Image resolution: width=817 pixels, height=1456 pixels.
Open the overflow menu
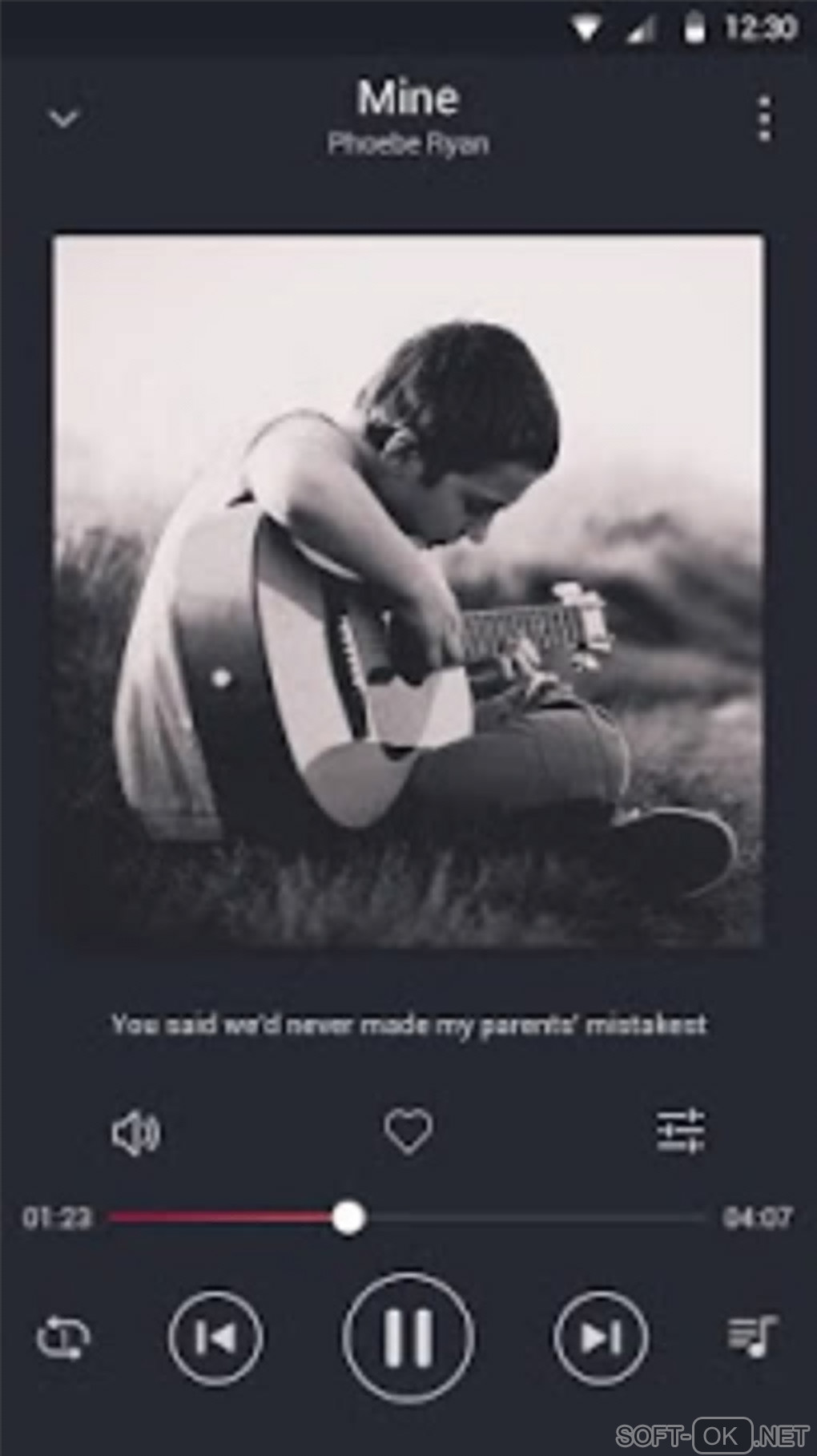(x=765, y=119)
